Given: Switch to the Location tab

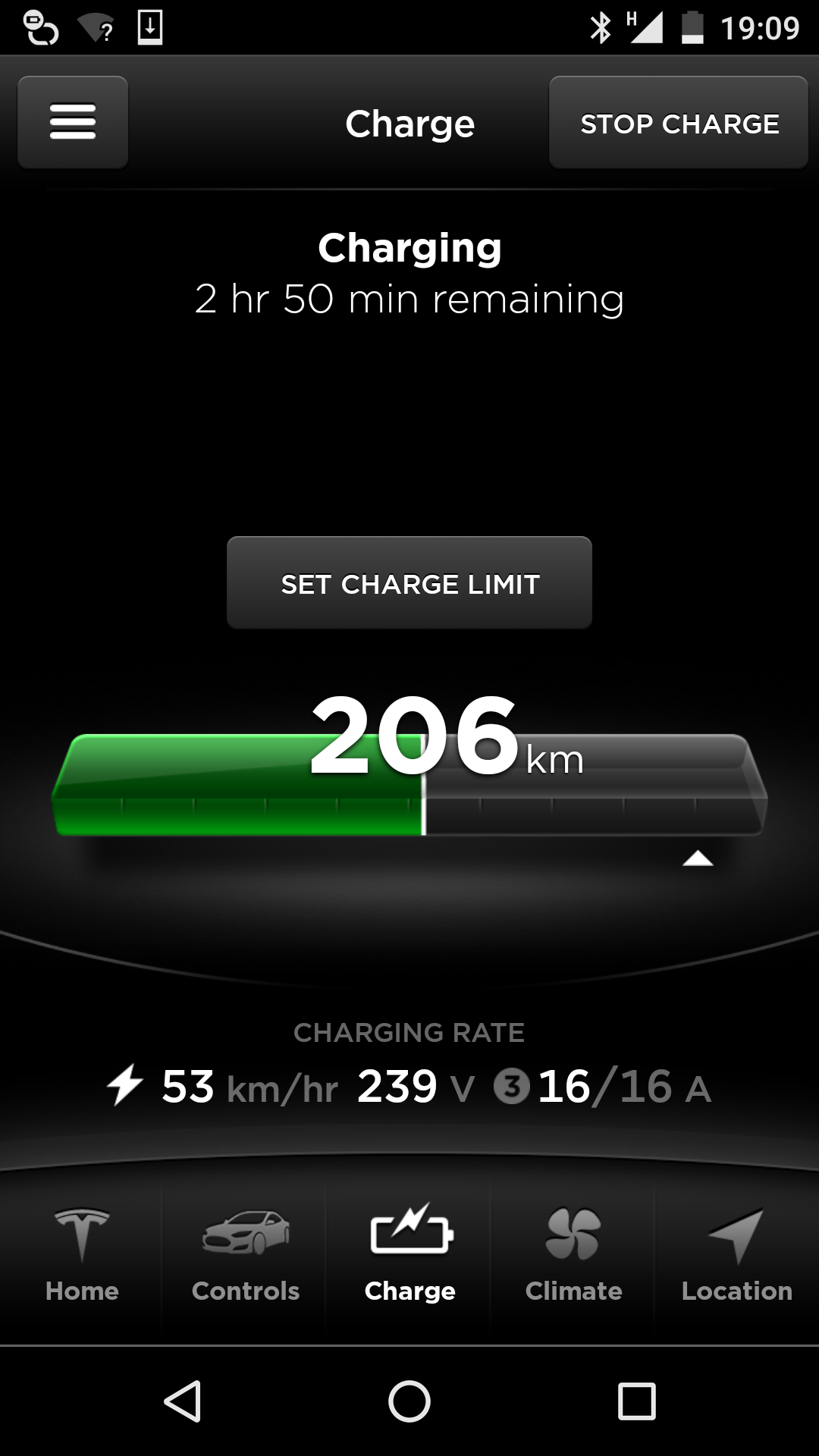Looking at the screenshot, I should pos(736,1255).
